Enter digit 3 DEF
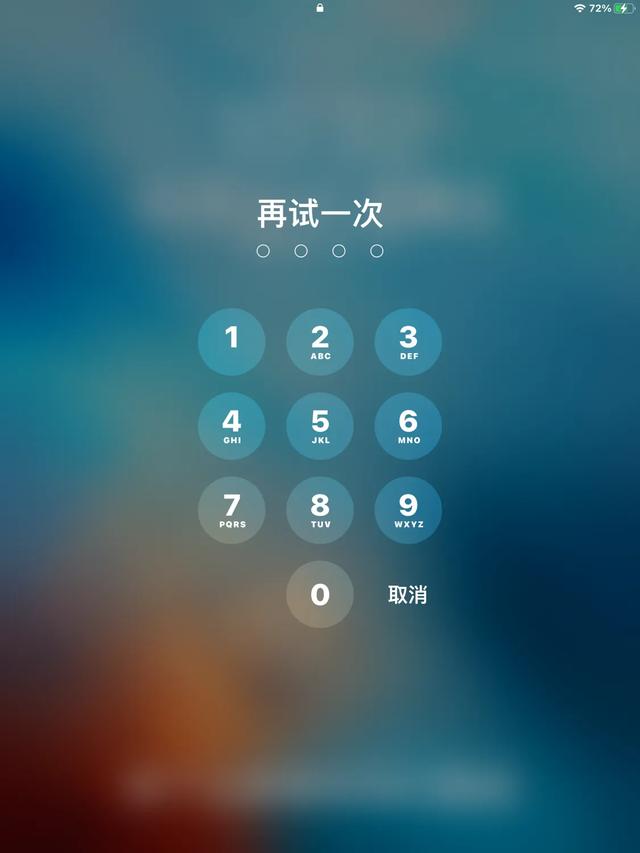The width and height of the screenshot is (640, 853). click(408, 342)
